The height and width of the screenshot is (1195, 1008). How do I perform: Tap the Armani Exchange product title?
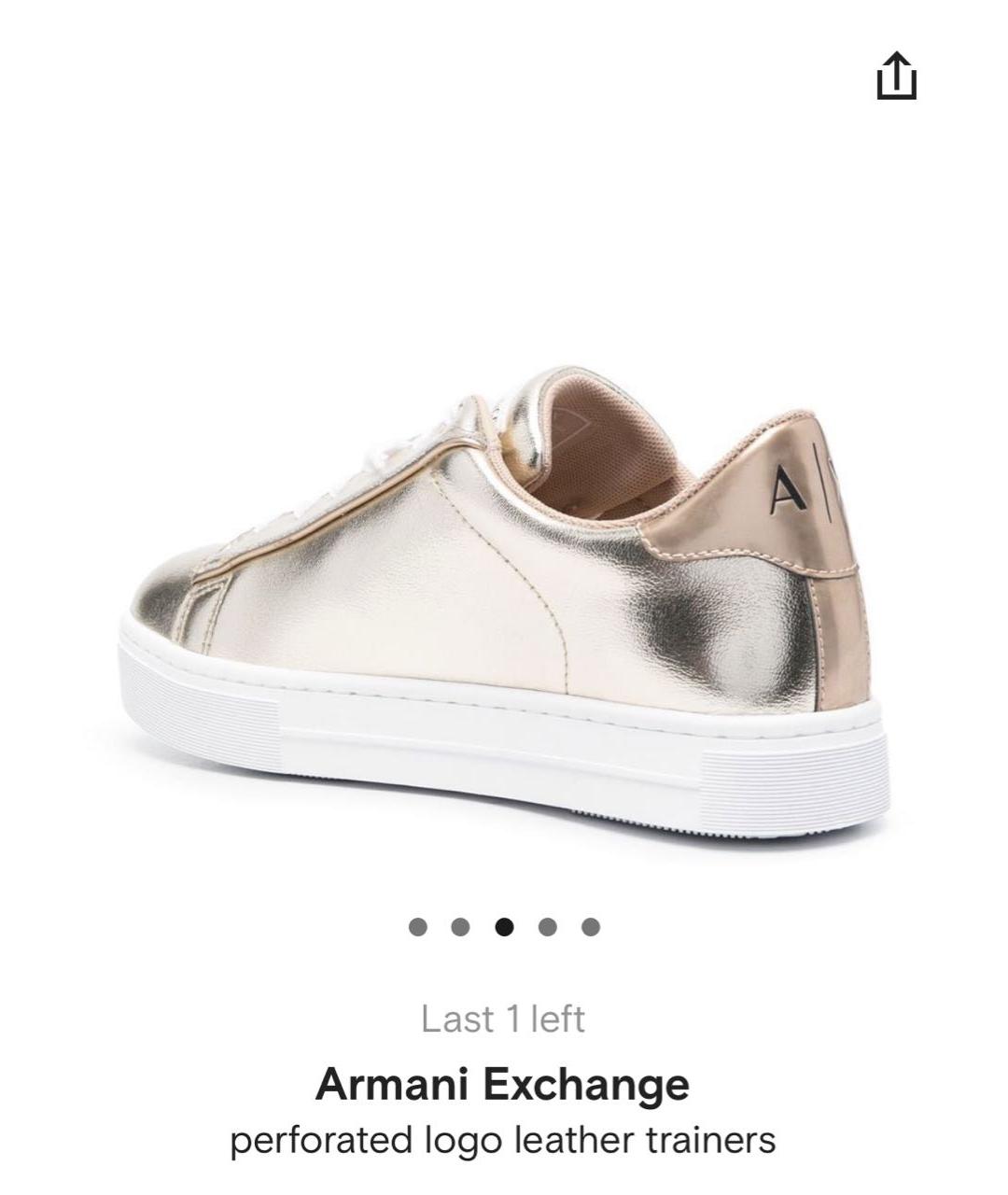pos(503,1082)
